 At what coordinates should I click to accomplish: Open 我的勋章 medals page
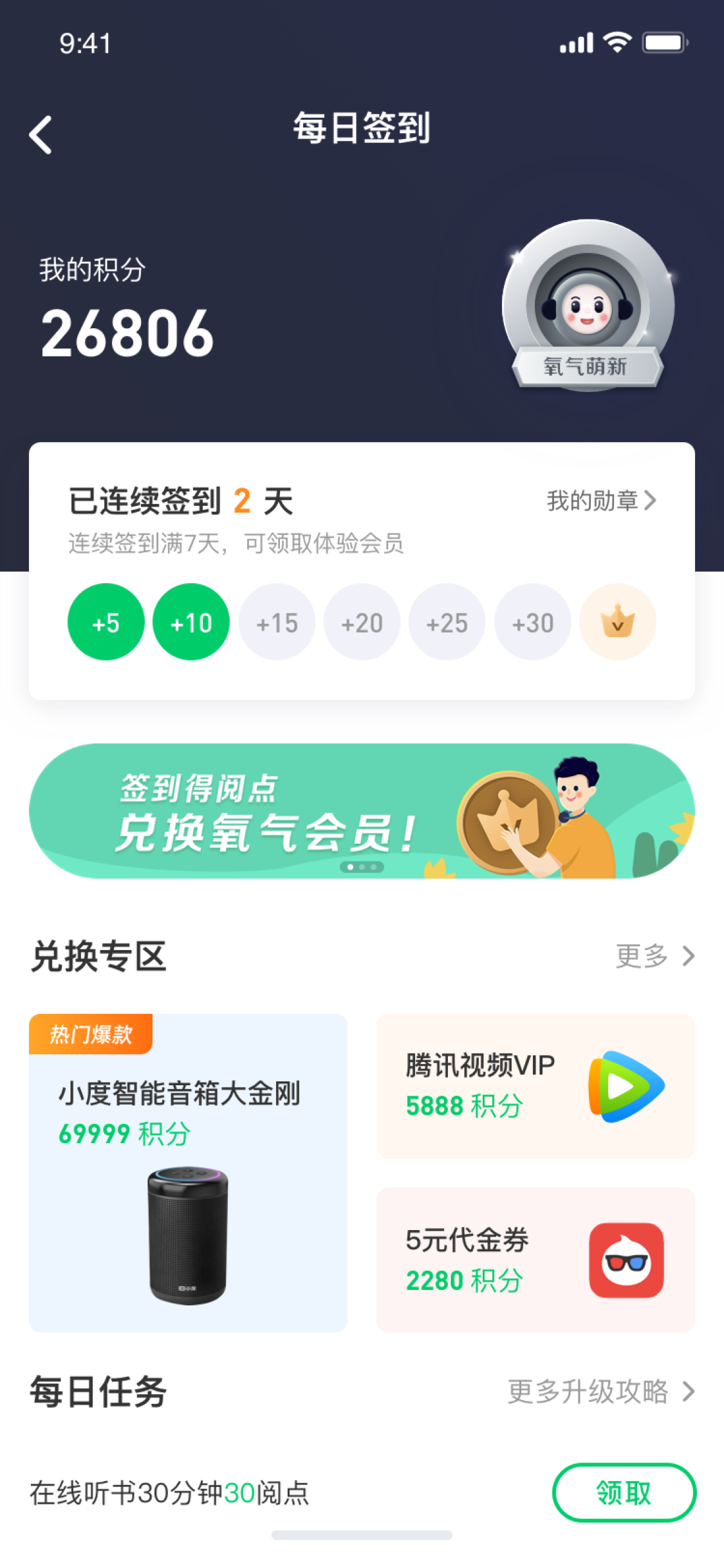tap(601, 501)
